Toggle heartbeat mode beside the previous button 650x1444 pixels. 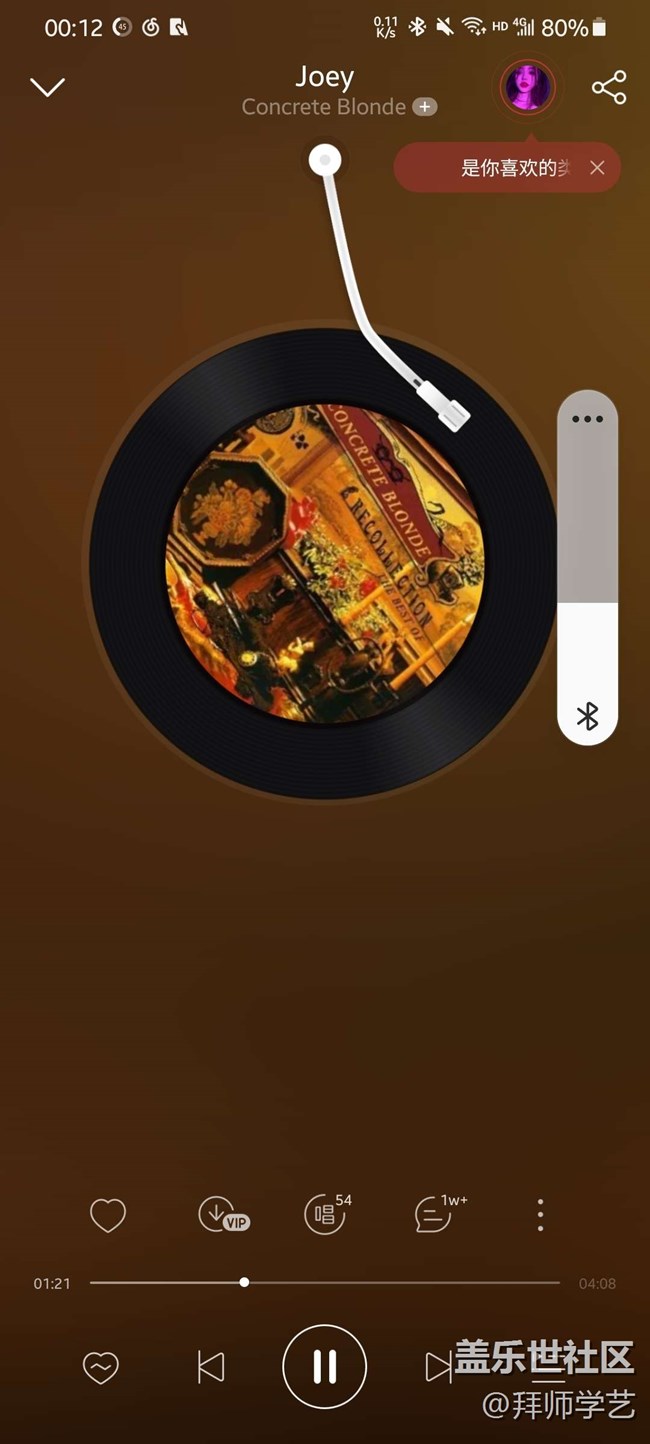101,1367
